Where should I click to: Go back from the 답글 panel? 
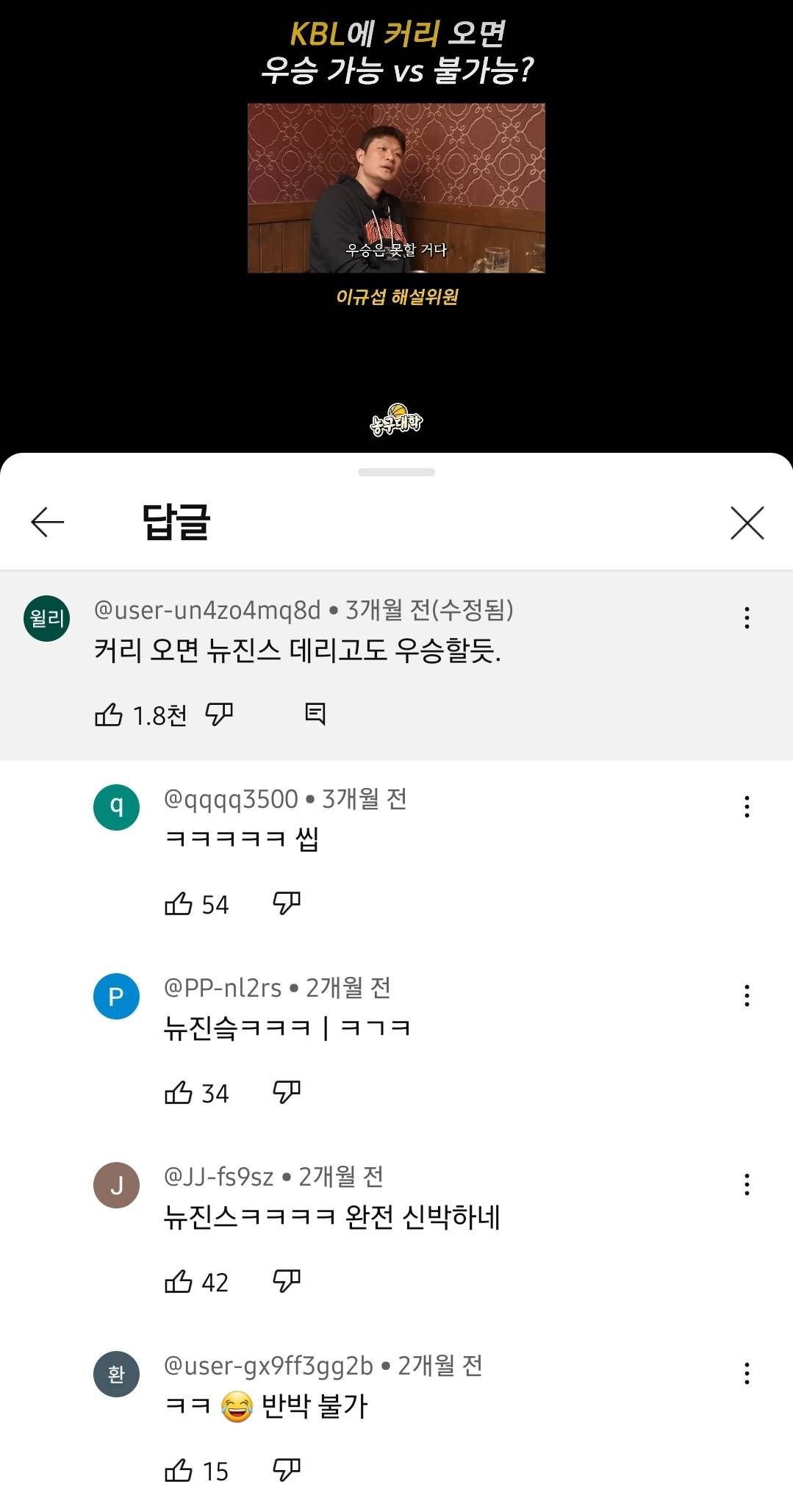[x=48, y=523]
